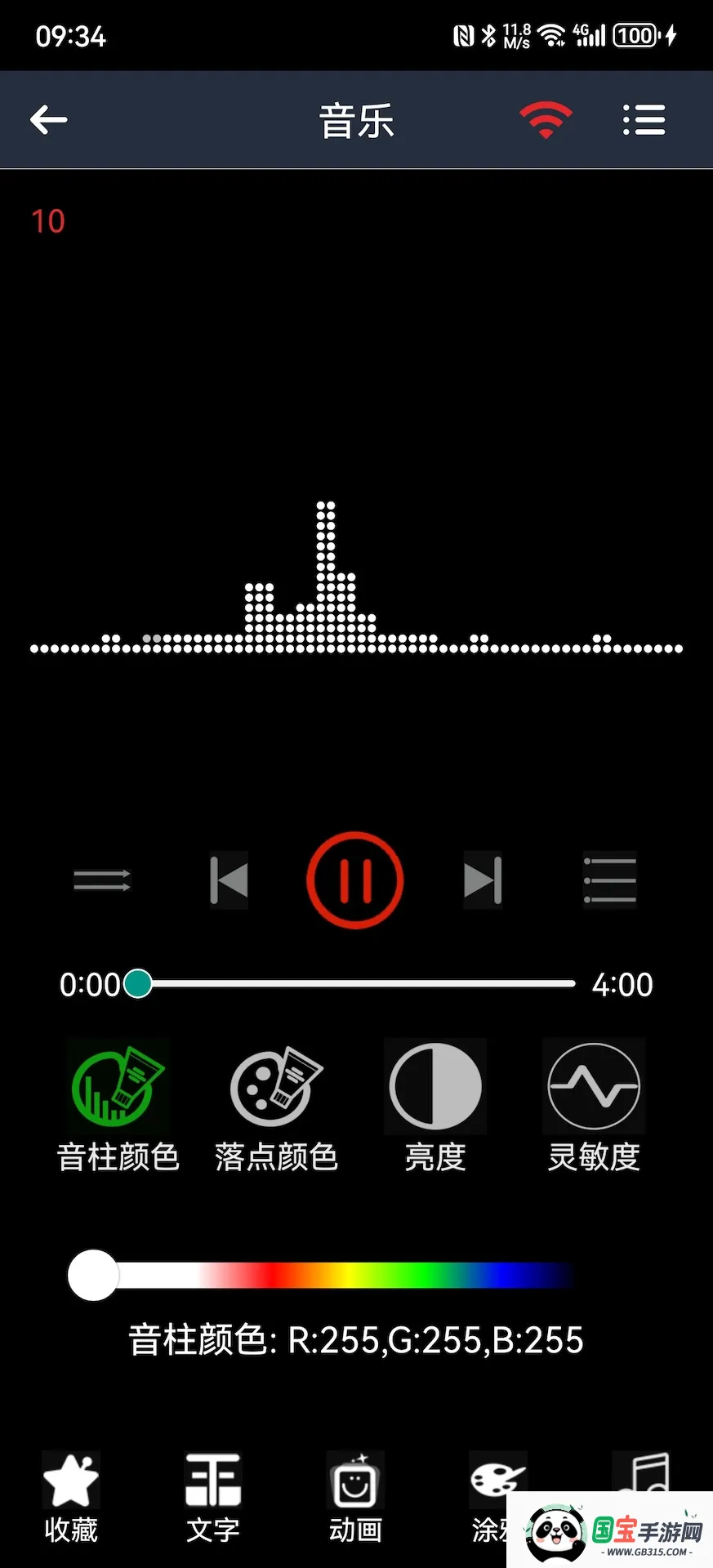713x1568 pixels.
Task: Tap the red Wi-Fi connection icon
Action: tap(546, 120)
